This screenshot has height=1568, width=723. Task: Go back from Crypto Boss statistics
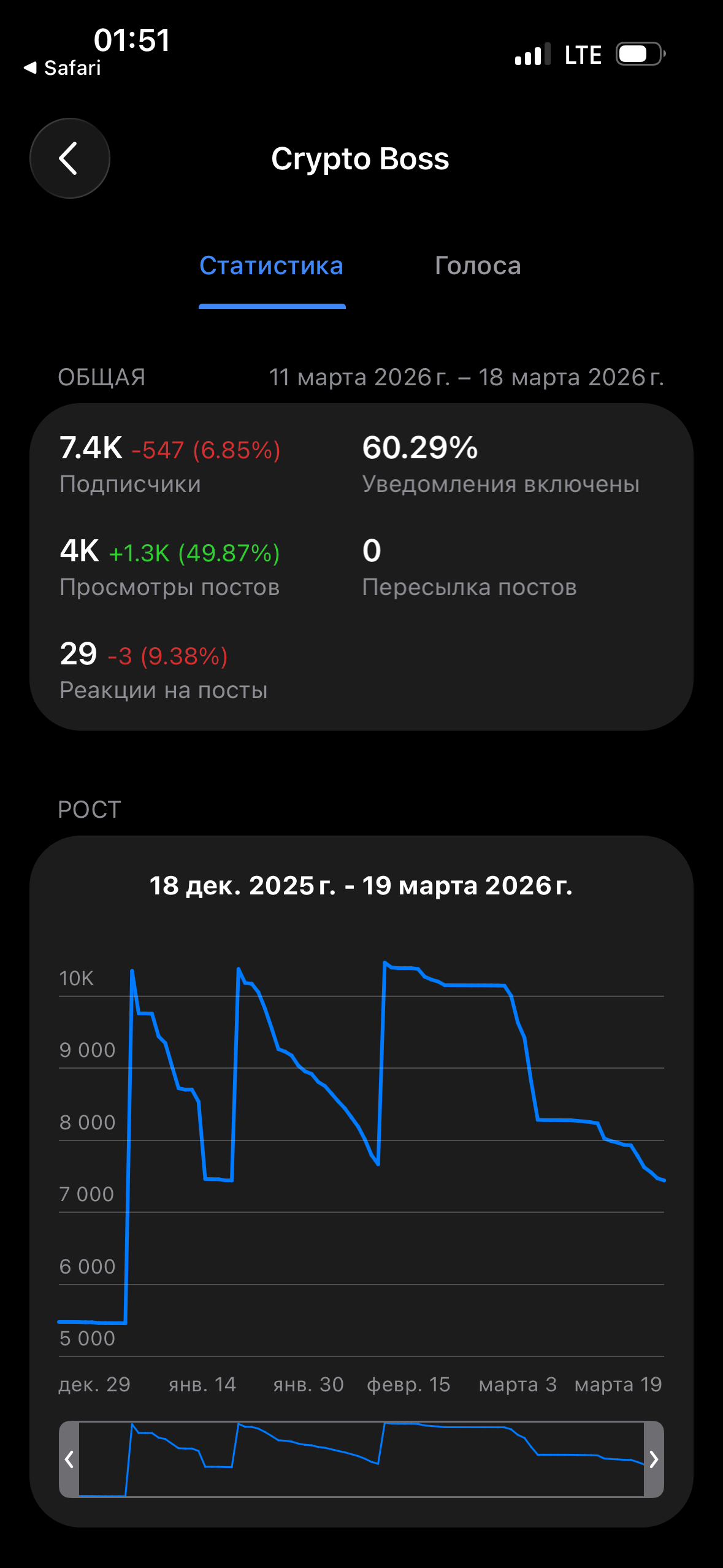pyautogui.click(x=70, y=158)
